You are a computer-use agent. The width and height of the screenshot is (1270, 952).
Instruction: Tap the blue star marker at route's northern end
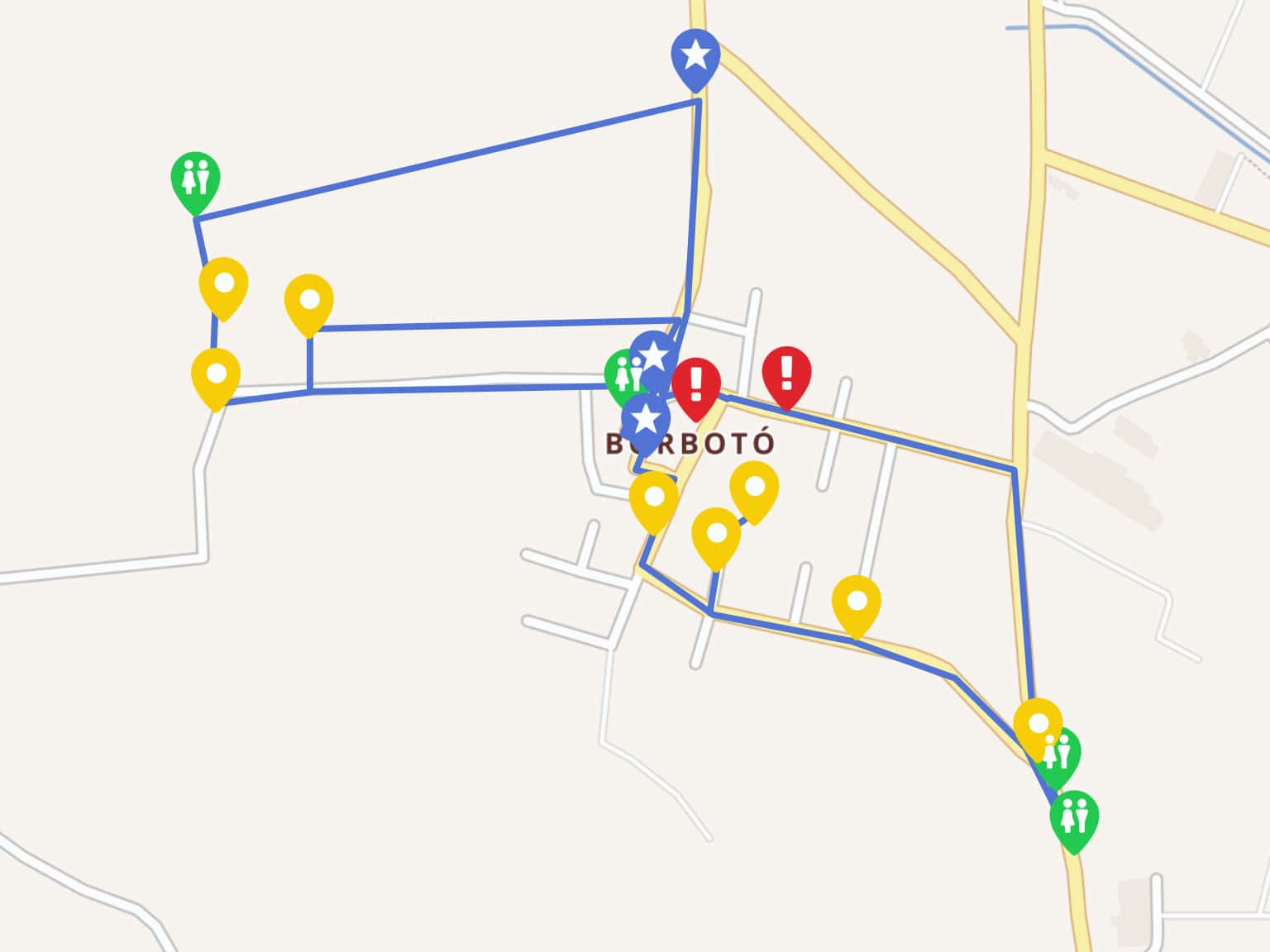(695, 56)
